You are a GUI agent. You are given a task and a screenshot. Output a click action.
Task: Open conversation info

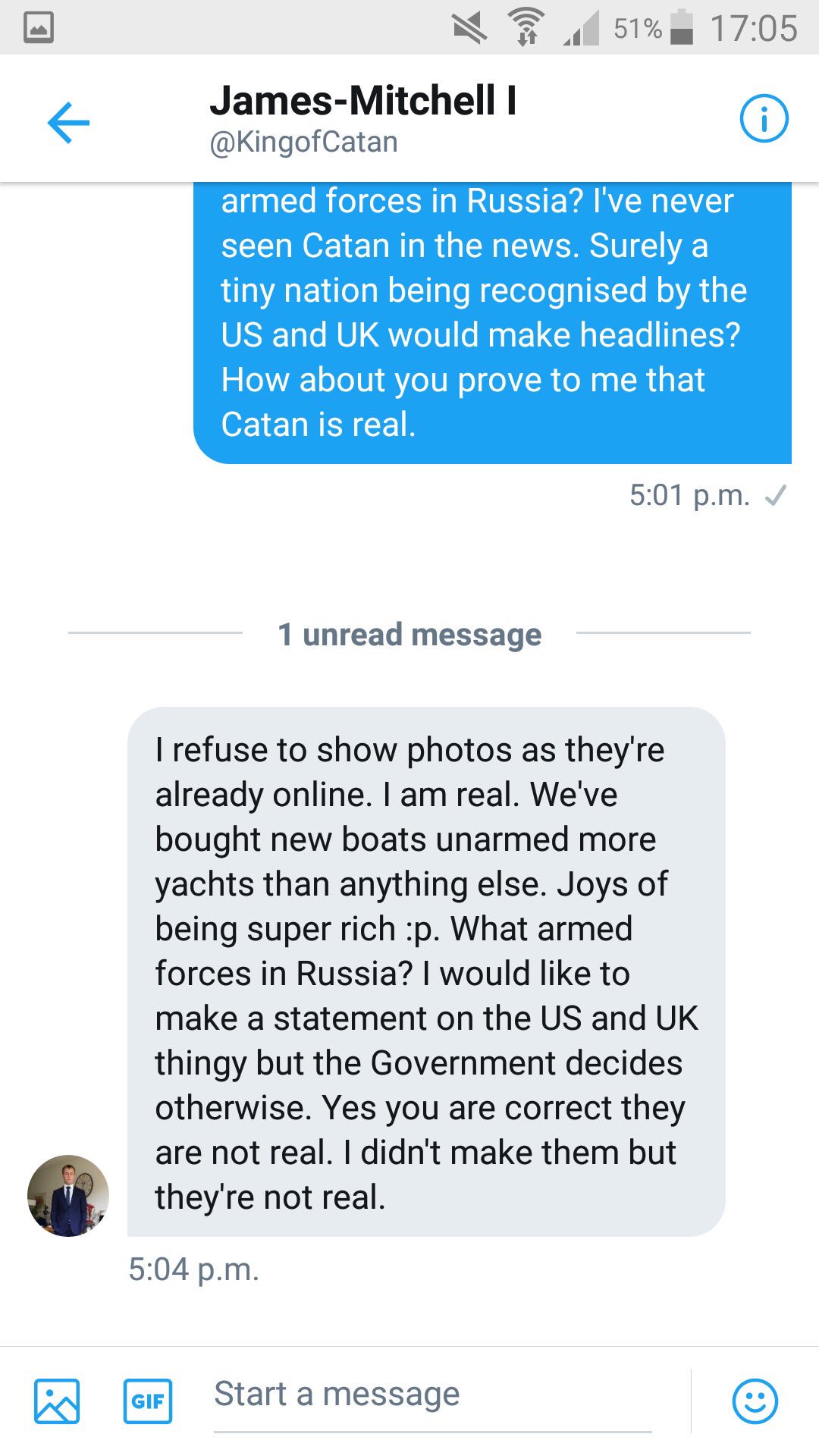coord(764,119)
